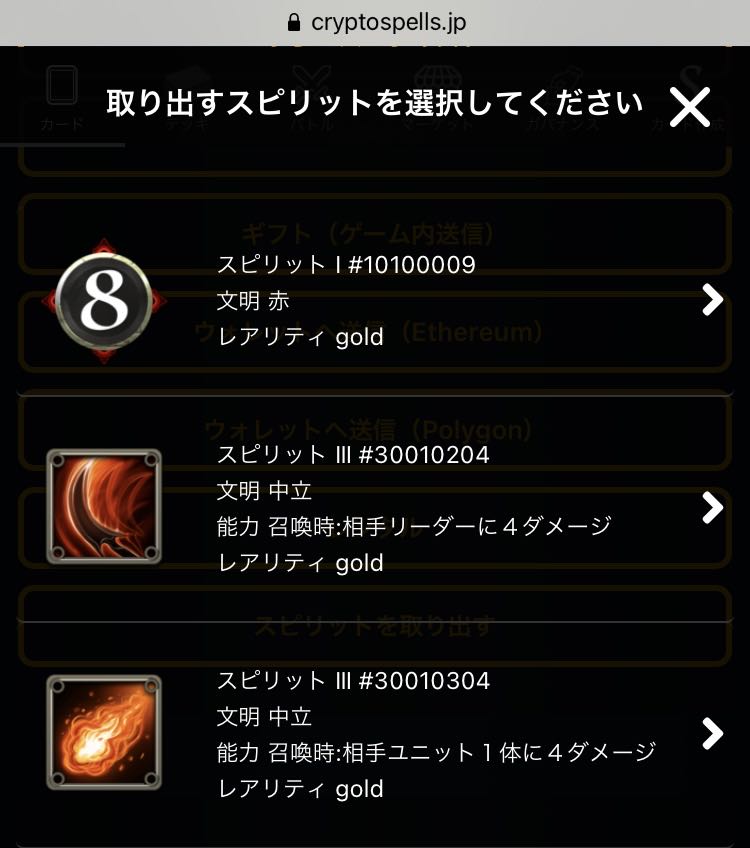Tap the red number 8 spirit thumbnail
Viewport: 750px width, 848px height.
point(103,300)
